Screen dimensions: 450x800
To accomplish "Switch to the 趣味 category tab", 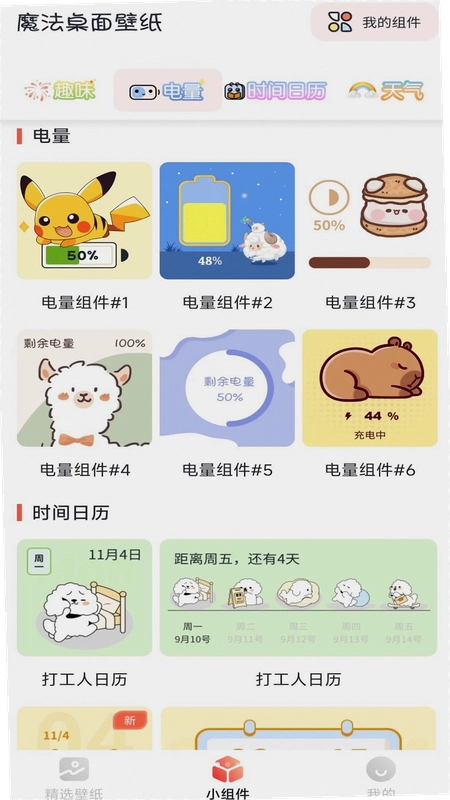I will point(60,90).
